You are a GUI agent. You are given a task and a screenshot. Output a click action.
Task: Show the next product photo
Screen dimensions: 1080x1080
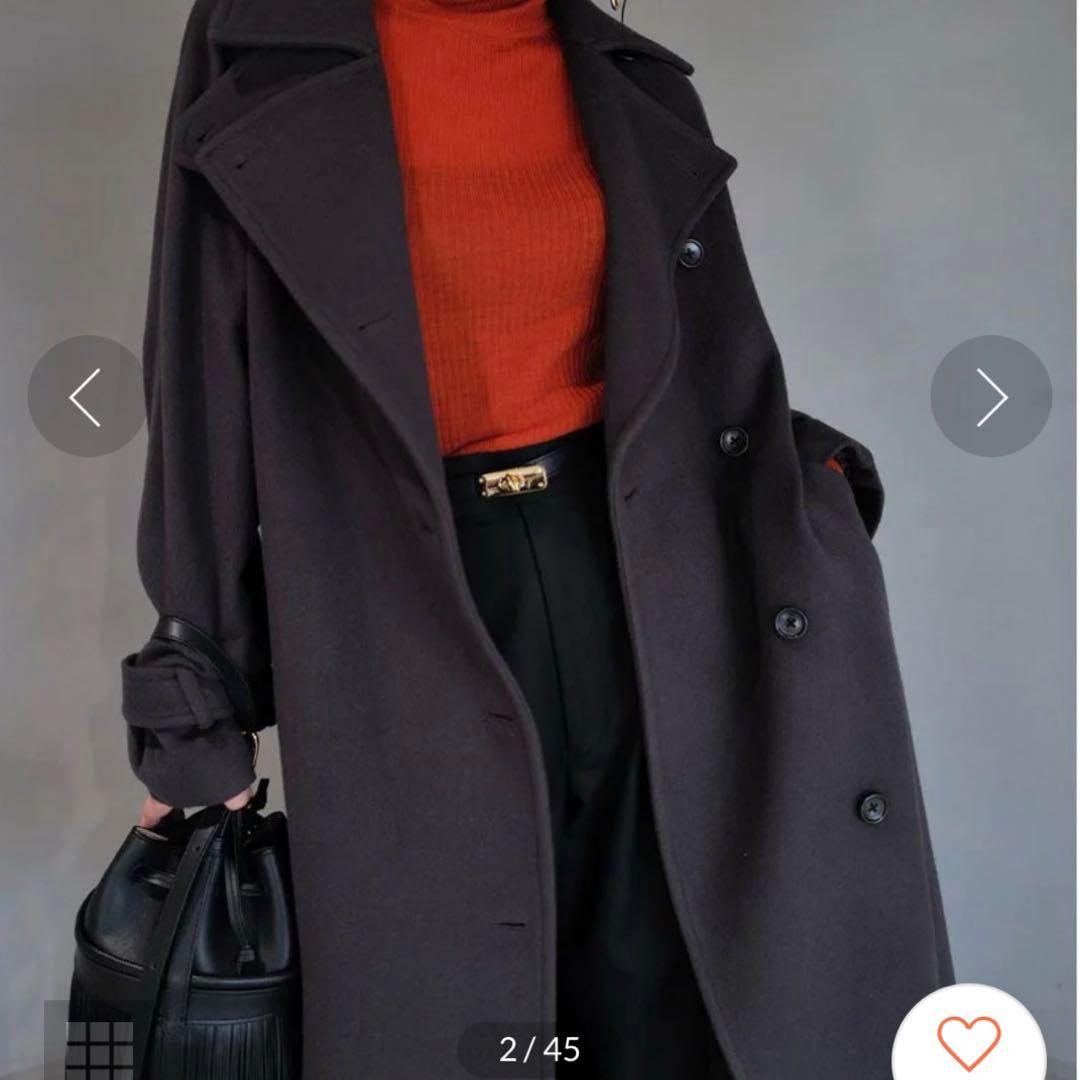coord(990,397)
